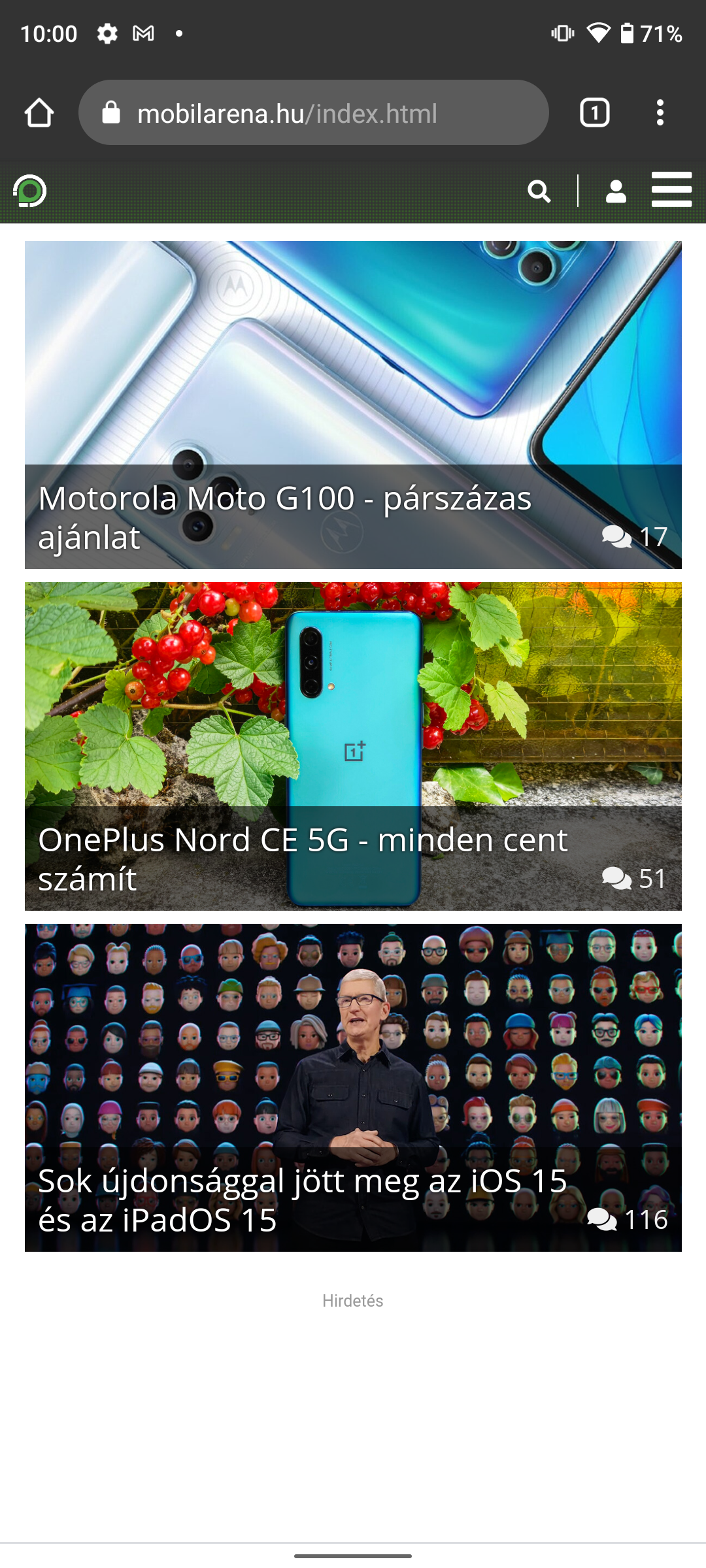Open the OnePlus Nord CE 5G article
Image resolution: width=706 pixels, height=1568 pixels.
[353, 747]
